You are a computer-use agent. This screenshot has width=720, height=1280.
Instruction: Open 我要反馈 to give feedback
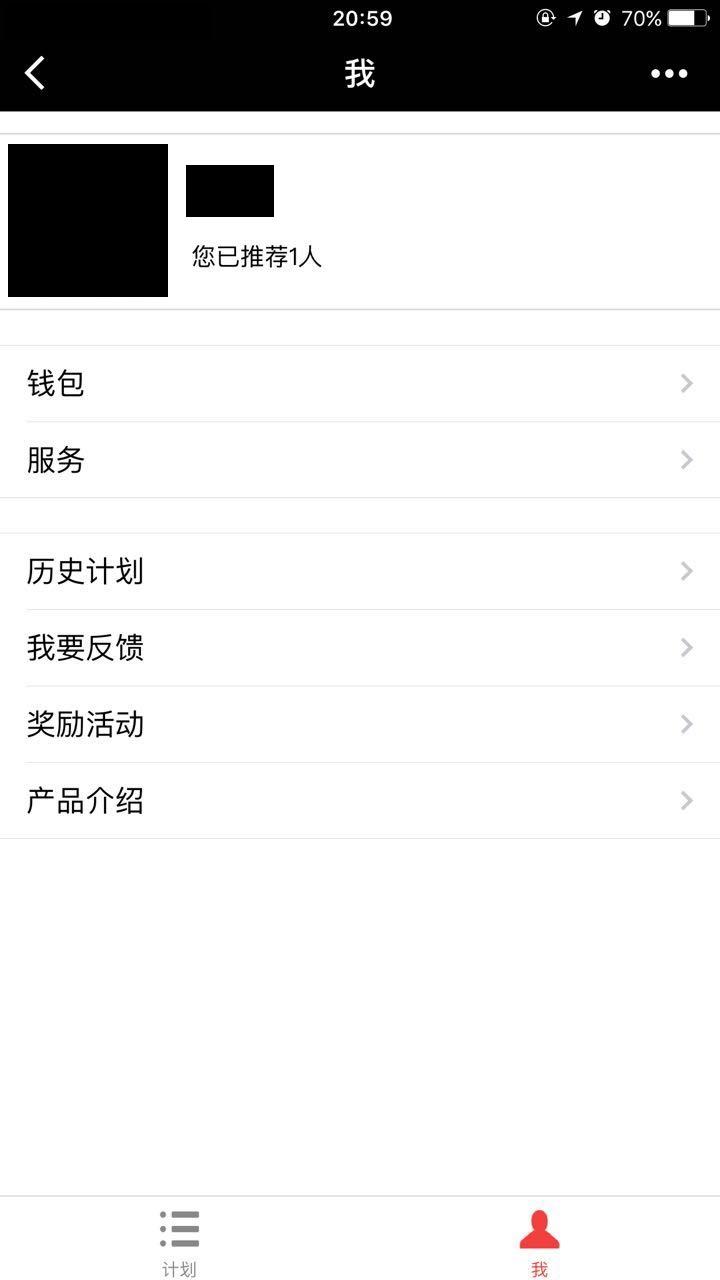click(360, 648)
